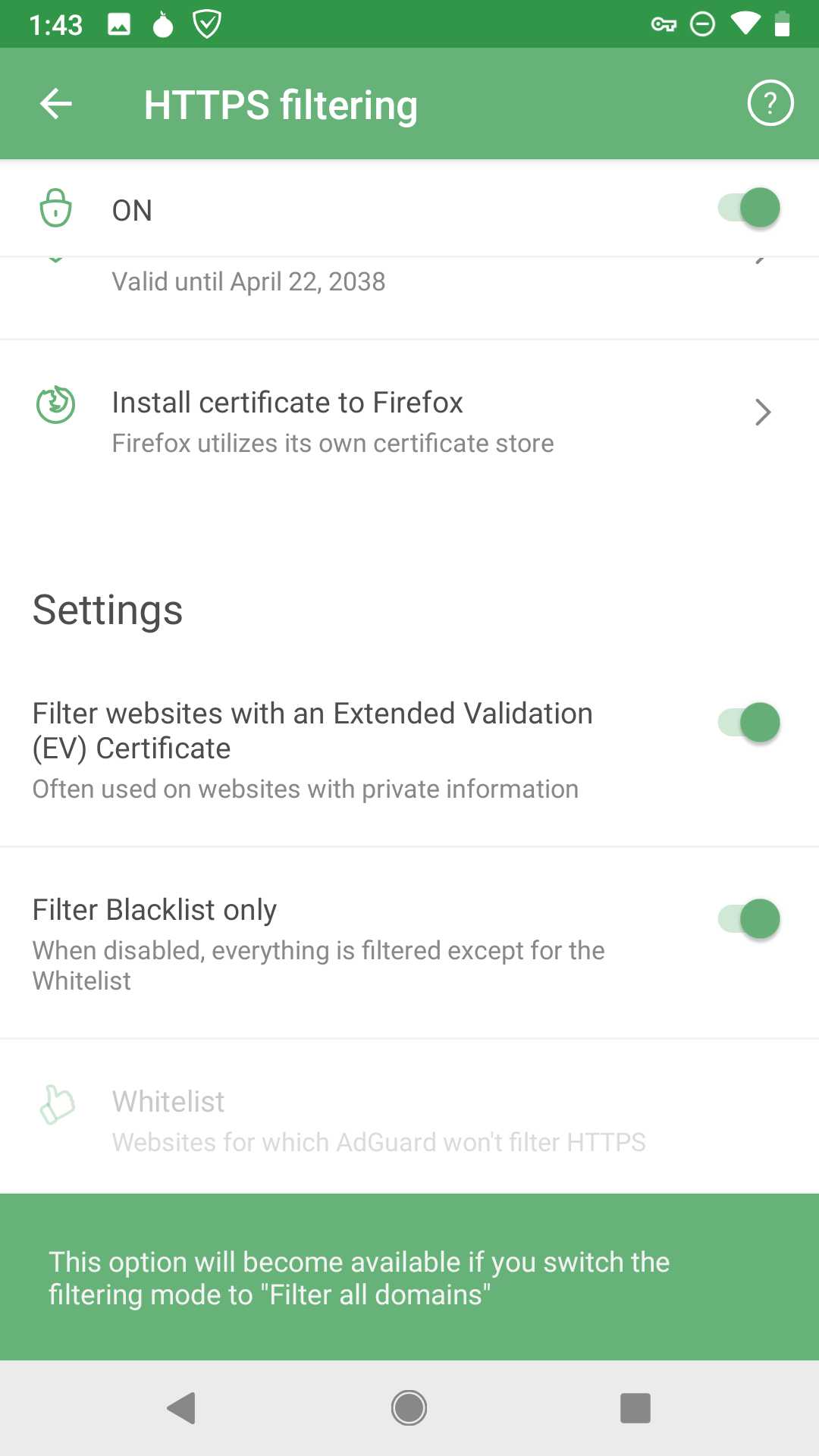Go back from HTTPS filtering
This screenshot has height=1456, width=819.
(x=56, y=104)
